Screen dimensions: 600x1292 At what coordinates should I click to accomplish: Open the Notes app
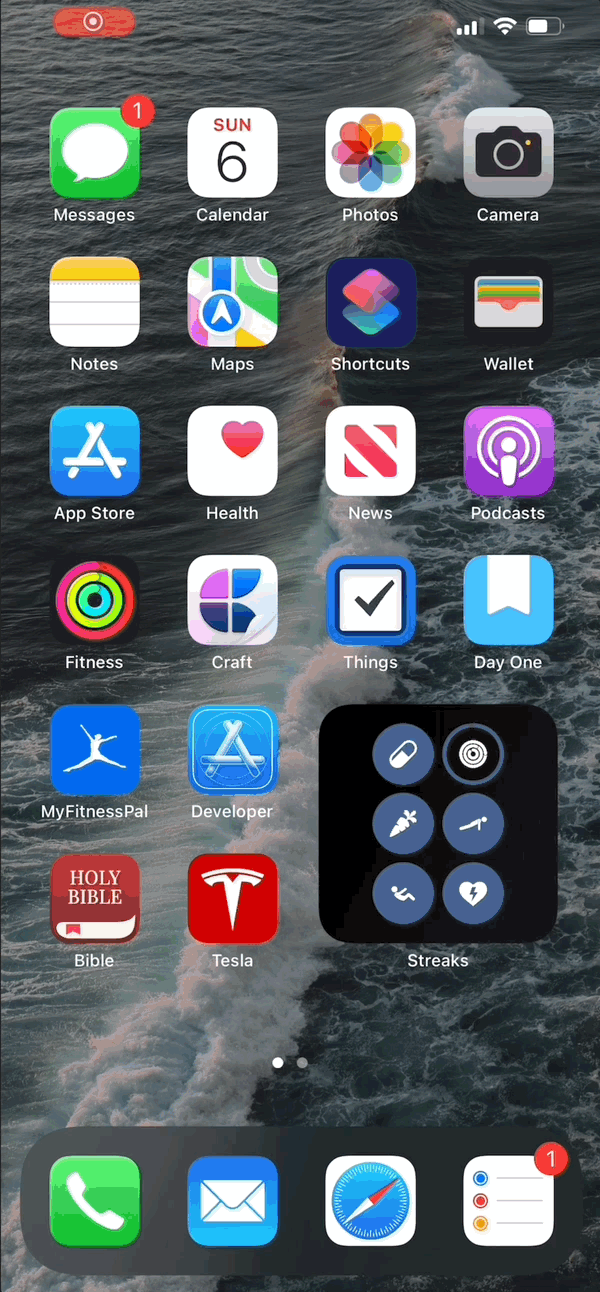[x=94, y=302]
